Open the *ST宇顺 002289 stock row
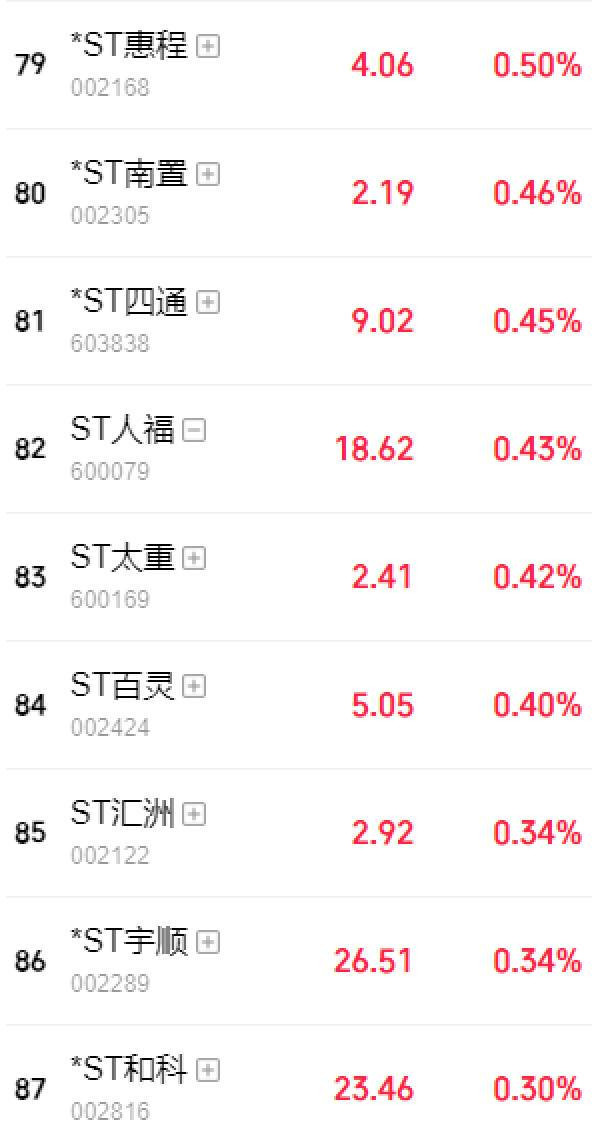 pos(296,961)
